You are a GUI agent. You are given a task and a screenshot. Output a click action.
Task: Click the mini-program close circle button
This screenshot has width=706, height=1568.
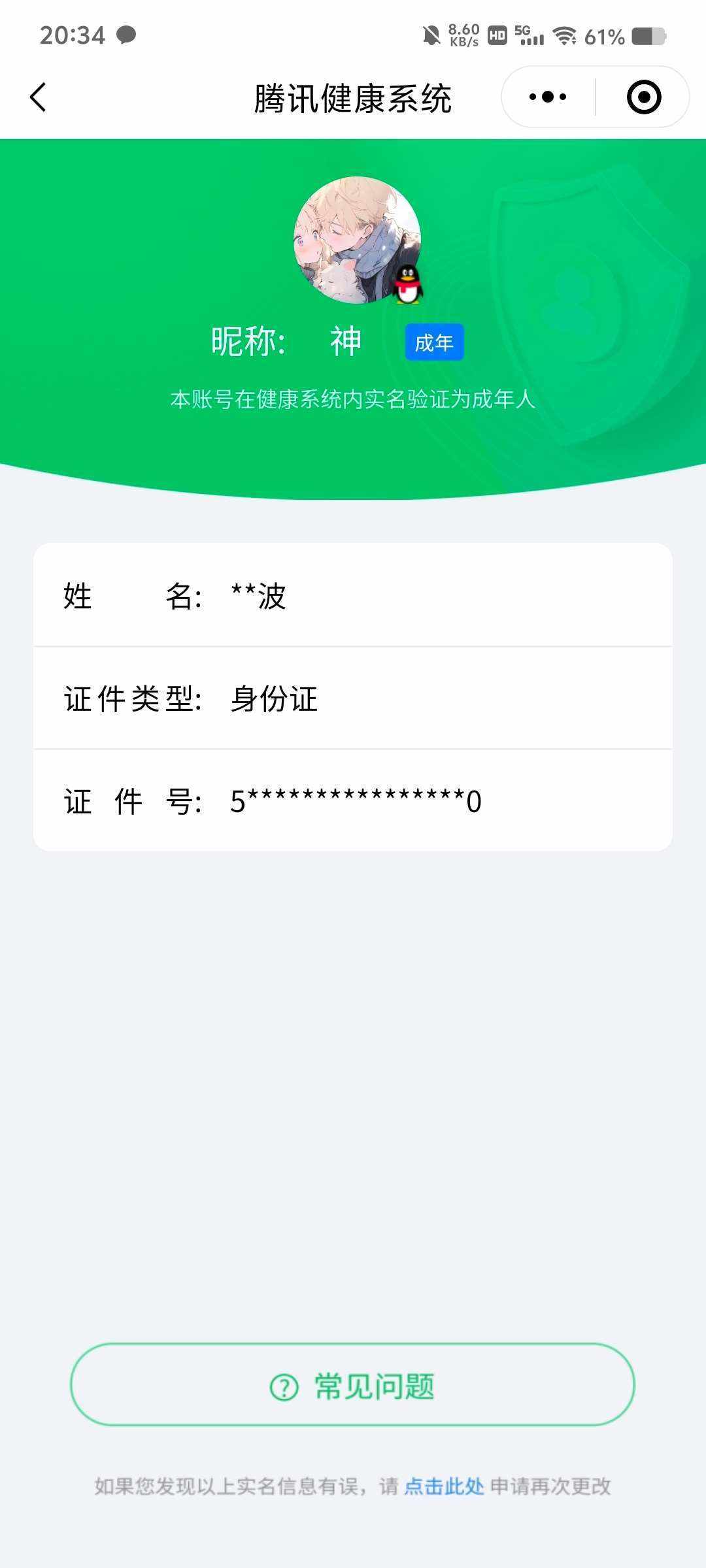click(643, 96)
